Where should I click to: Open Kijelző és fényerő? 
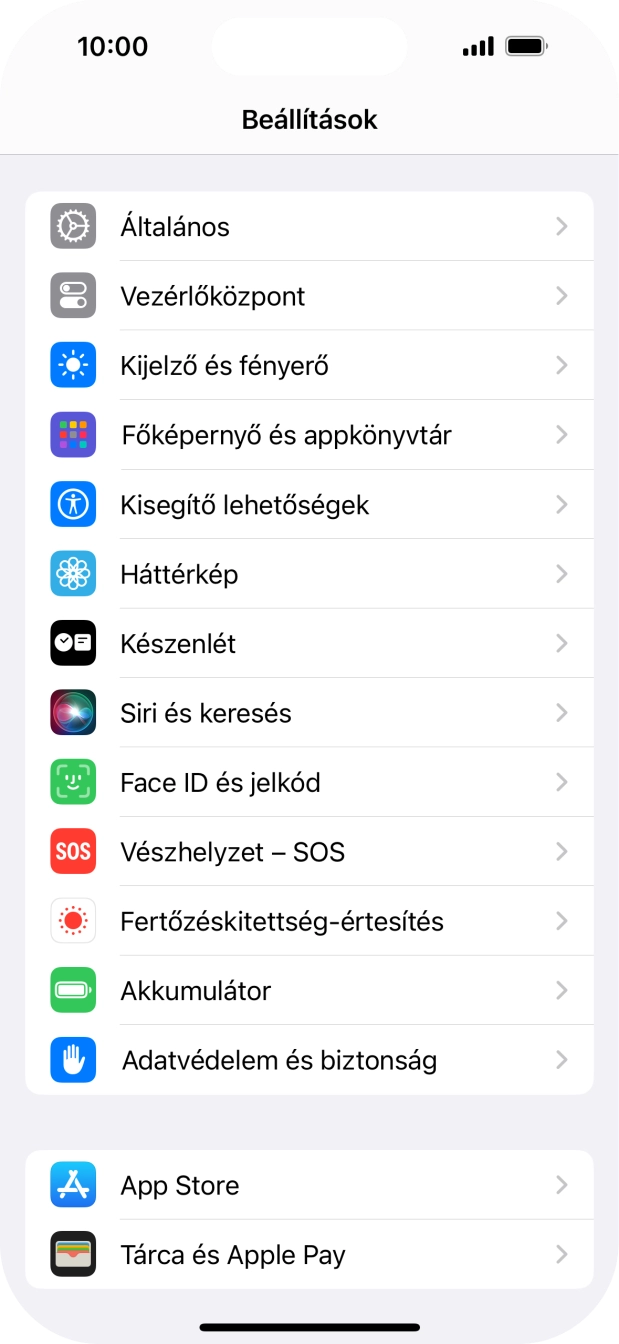coord(309,366)
